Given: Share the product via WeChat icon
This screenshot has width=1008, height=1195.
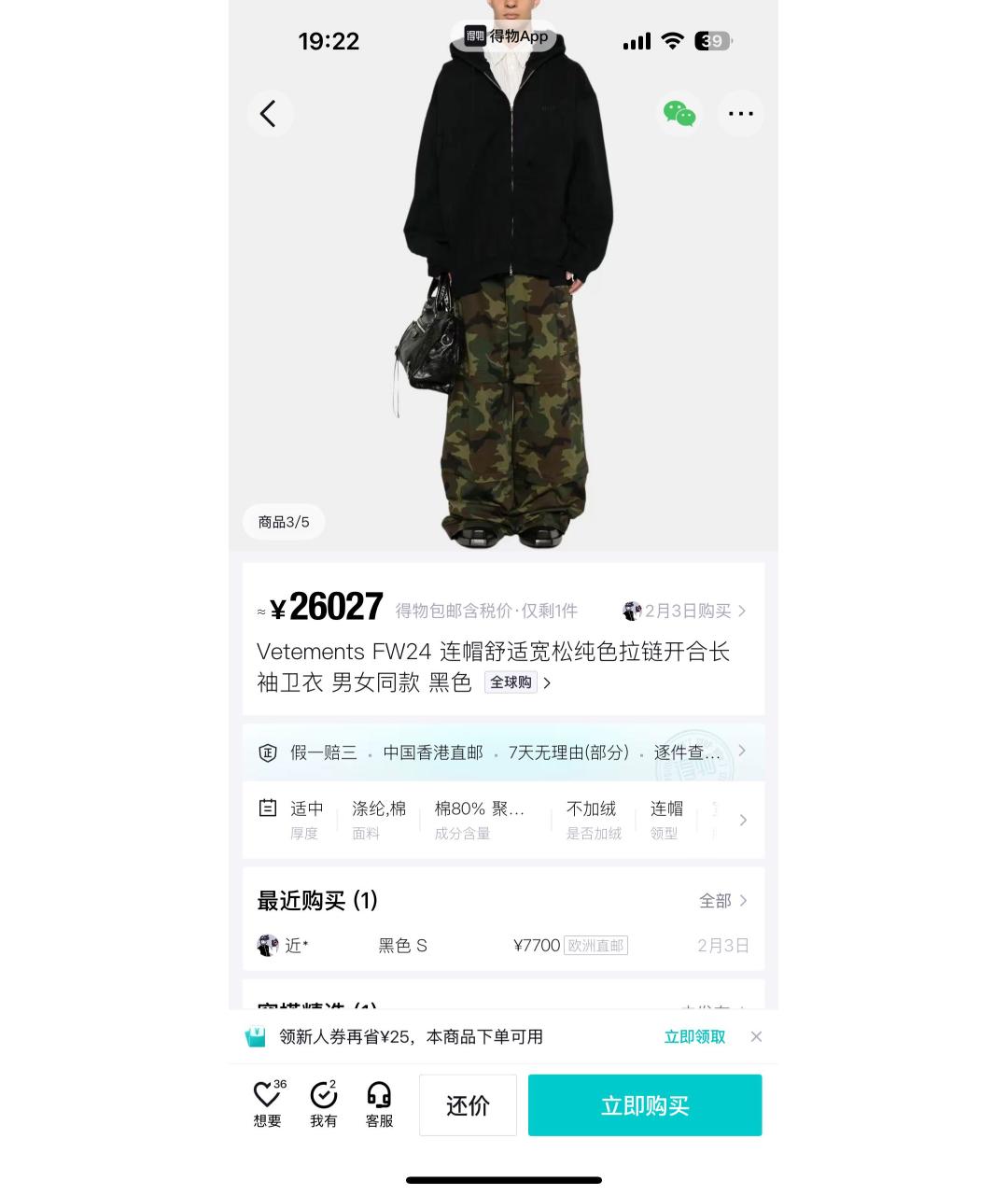Looking at the screenshot, I should click(679, 114).
